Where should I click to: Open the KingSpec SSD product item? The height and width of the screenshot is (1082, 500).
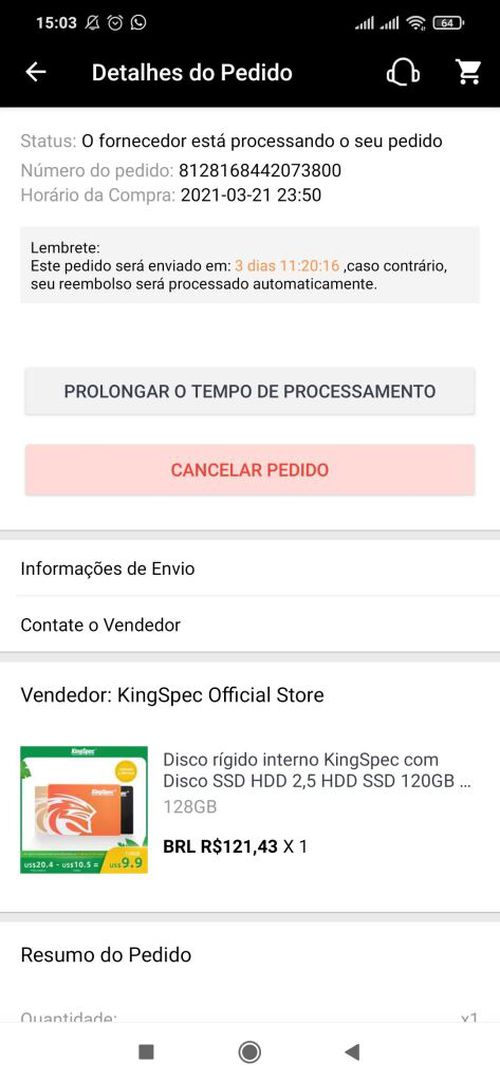(x=250, y=809)
